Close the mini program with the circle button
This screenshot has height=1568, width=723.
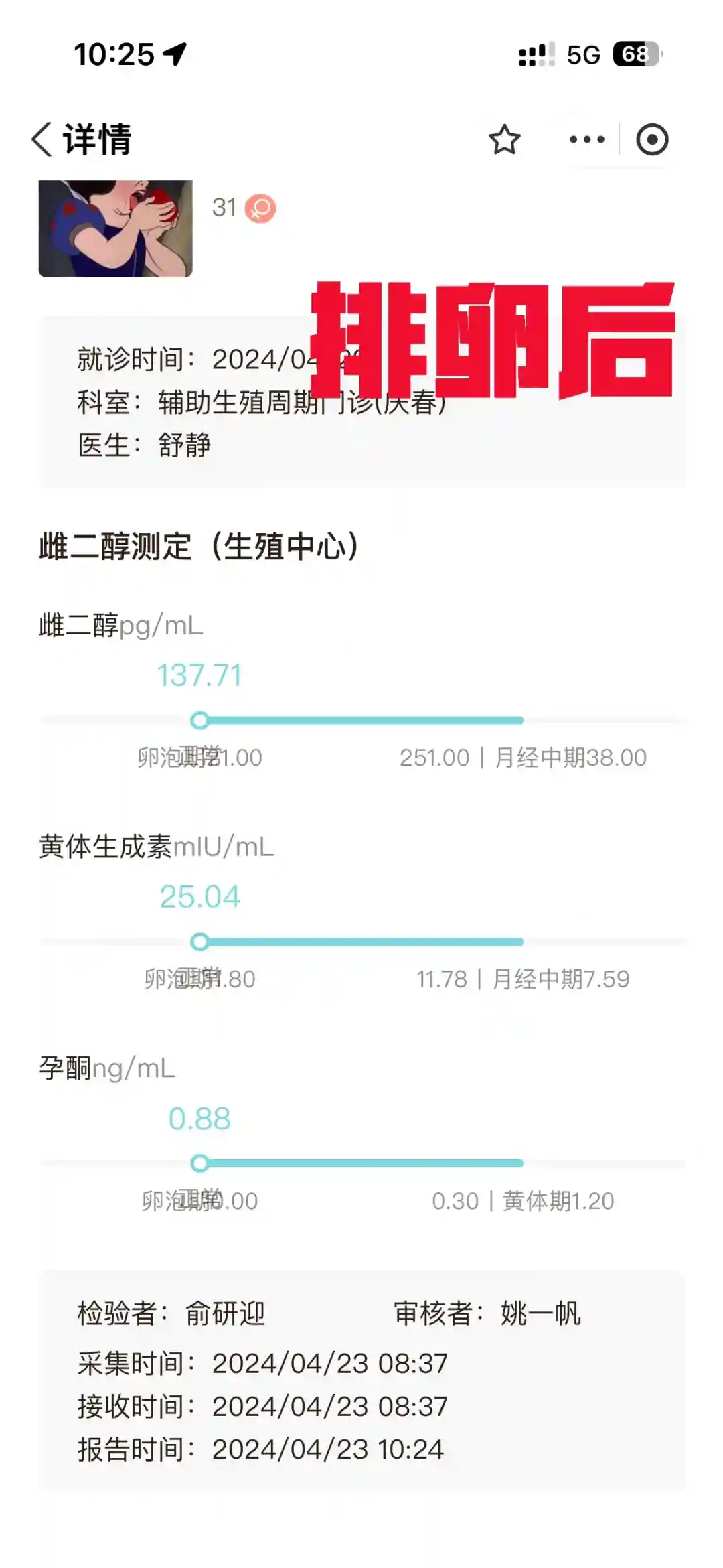click(x=651, y=139)
